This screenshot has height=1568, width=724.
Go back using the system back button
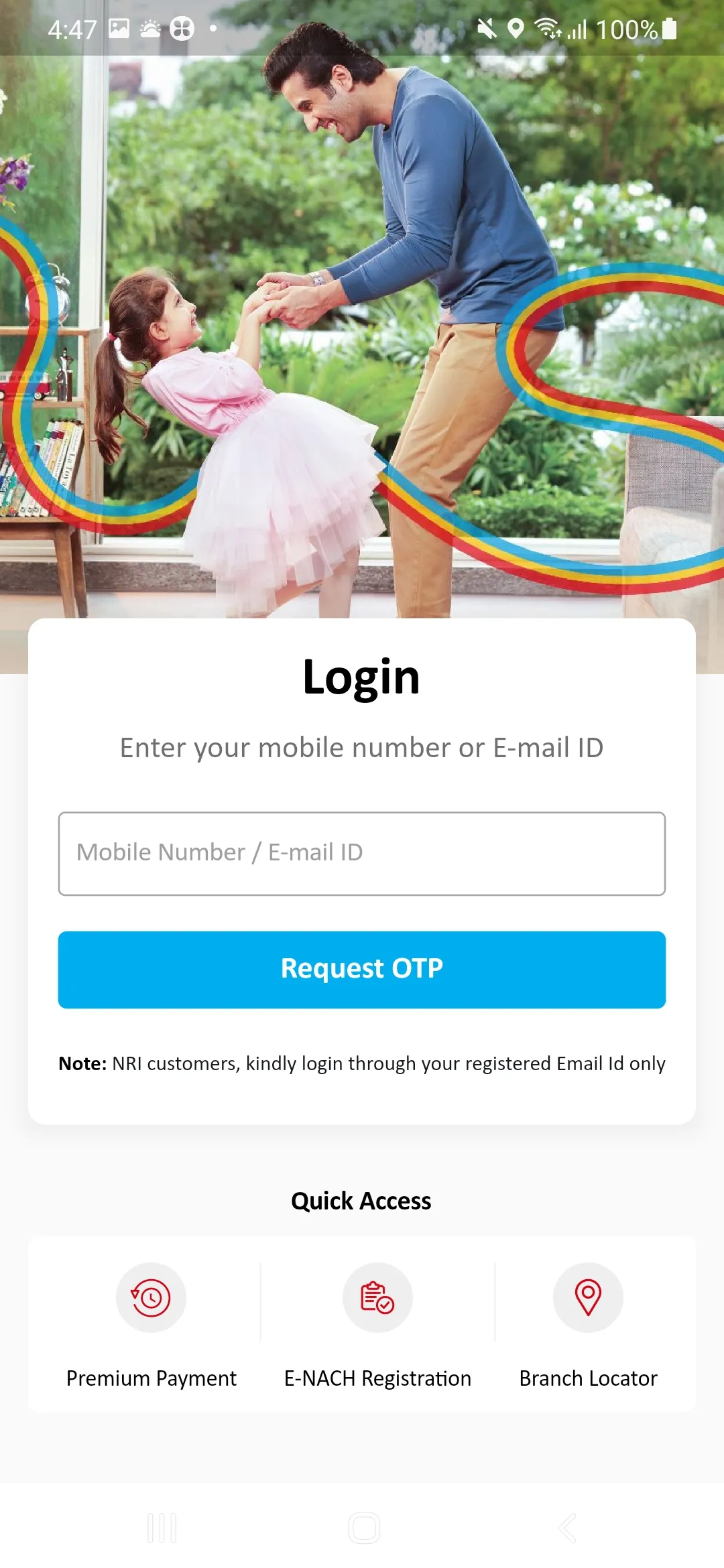point(567,1528)
